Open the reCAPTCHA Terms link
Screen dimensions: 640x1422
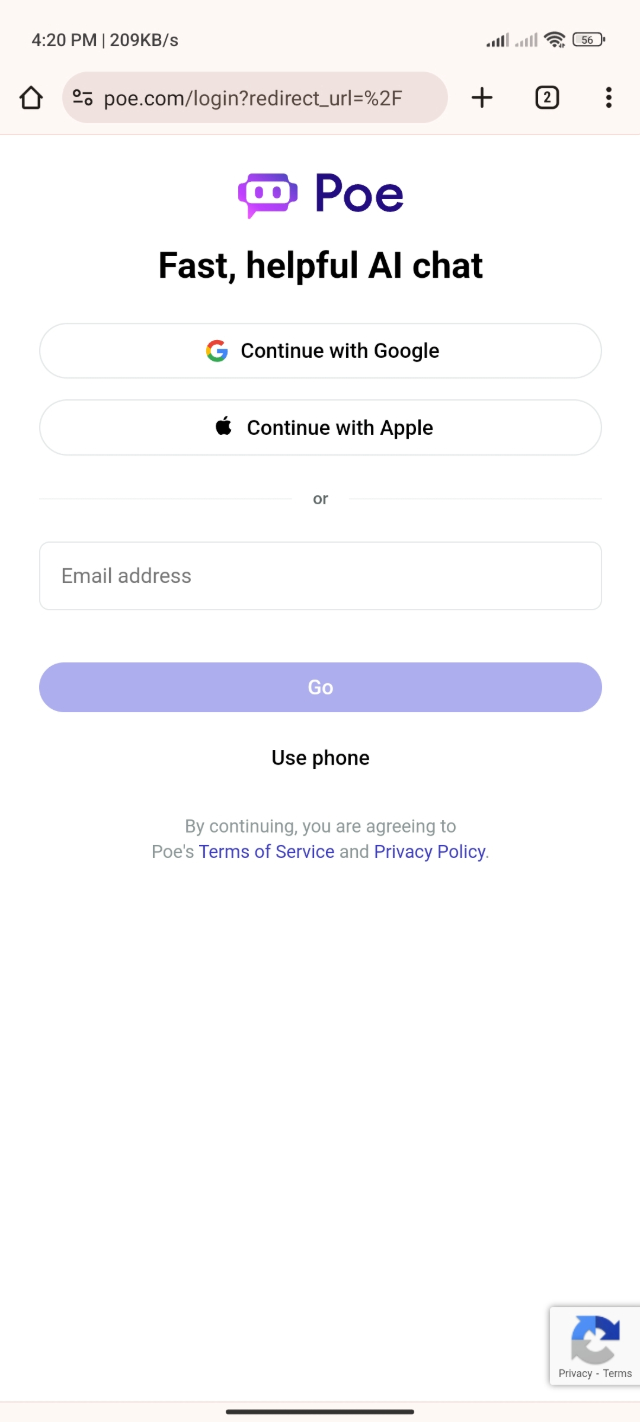click(x=618, y=1373)
